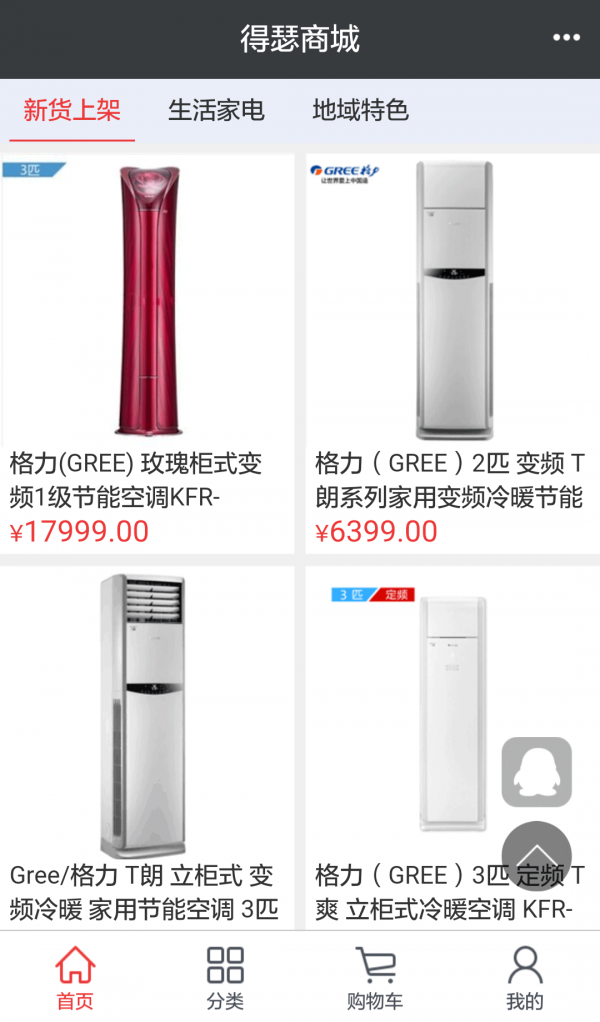Open the GREE 2匹 变频 T朗 product

[452, 350]
